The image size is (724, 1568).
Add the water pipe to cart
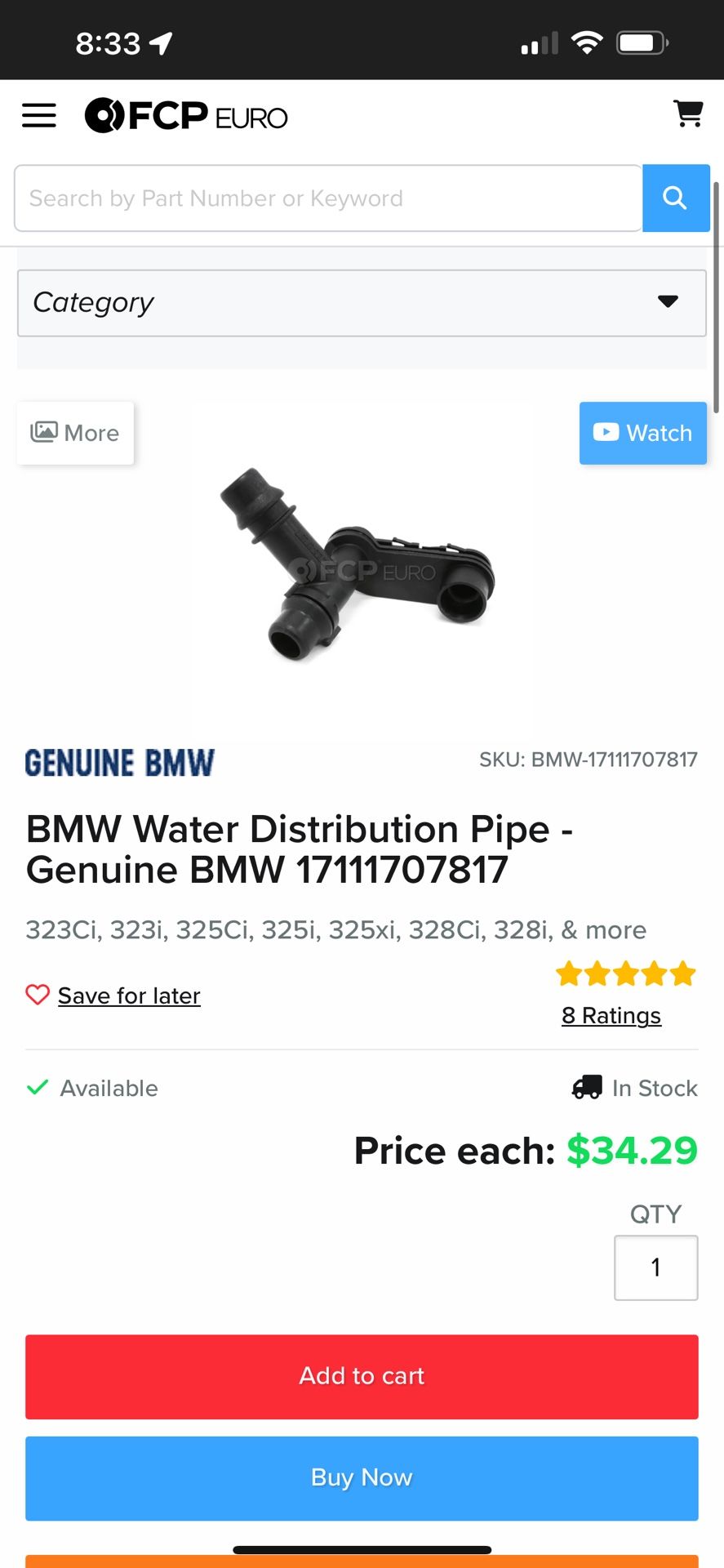[362, 1376]
